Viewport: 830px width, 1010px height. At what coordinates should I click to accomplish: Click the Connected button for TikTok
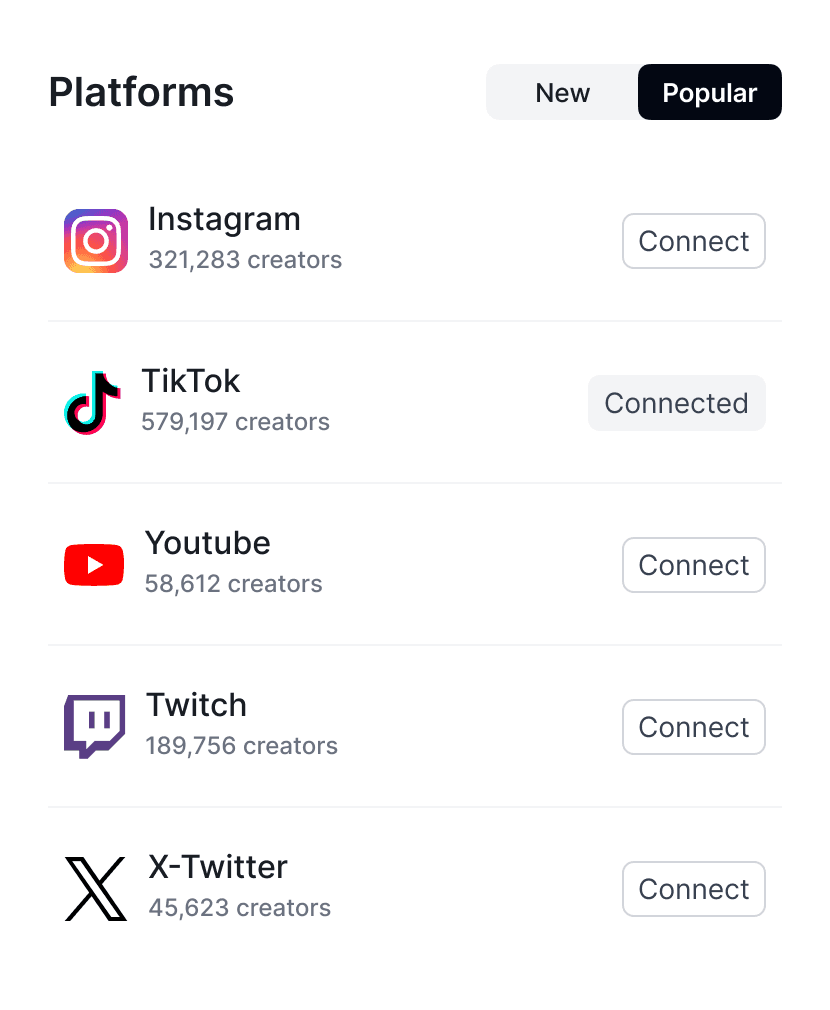[x=677, y=403]
